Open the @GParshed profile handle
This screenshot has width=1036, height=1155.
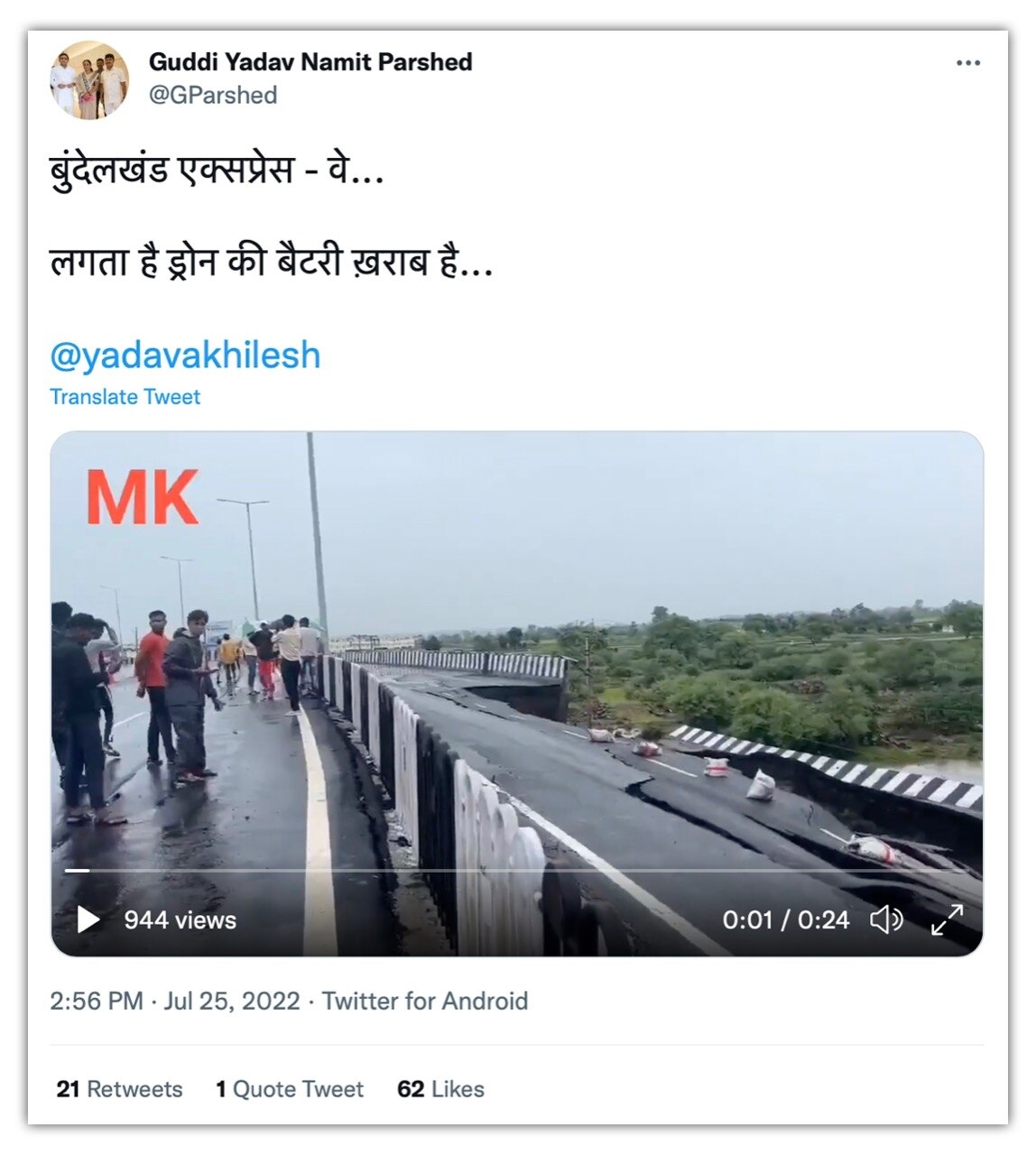tap(212, 95)
